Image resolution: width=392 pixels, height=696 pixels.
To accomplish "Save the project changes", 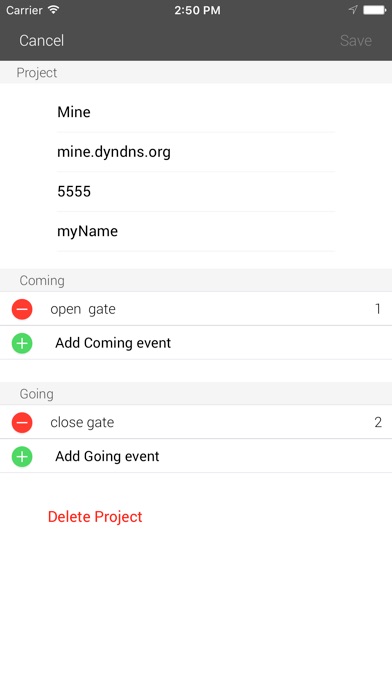I will coord(356,40).
